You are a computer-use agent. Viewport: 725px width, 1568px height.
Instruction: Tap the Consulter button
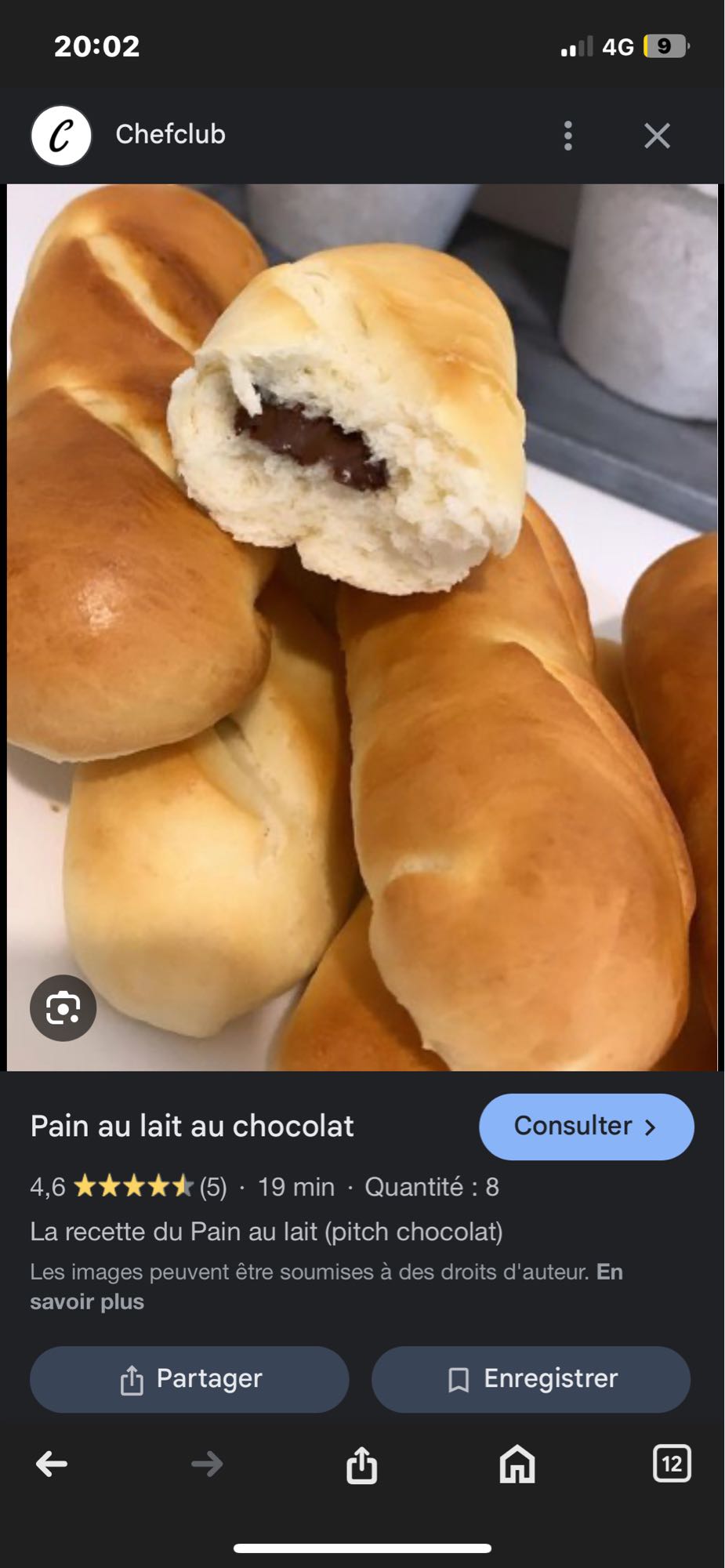coord(585,1127)
